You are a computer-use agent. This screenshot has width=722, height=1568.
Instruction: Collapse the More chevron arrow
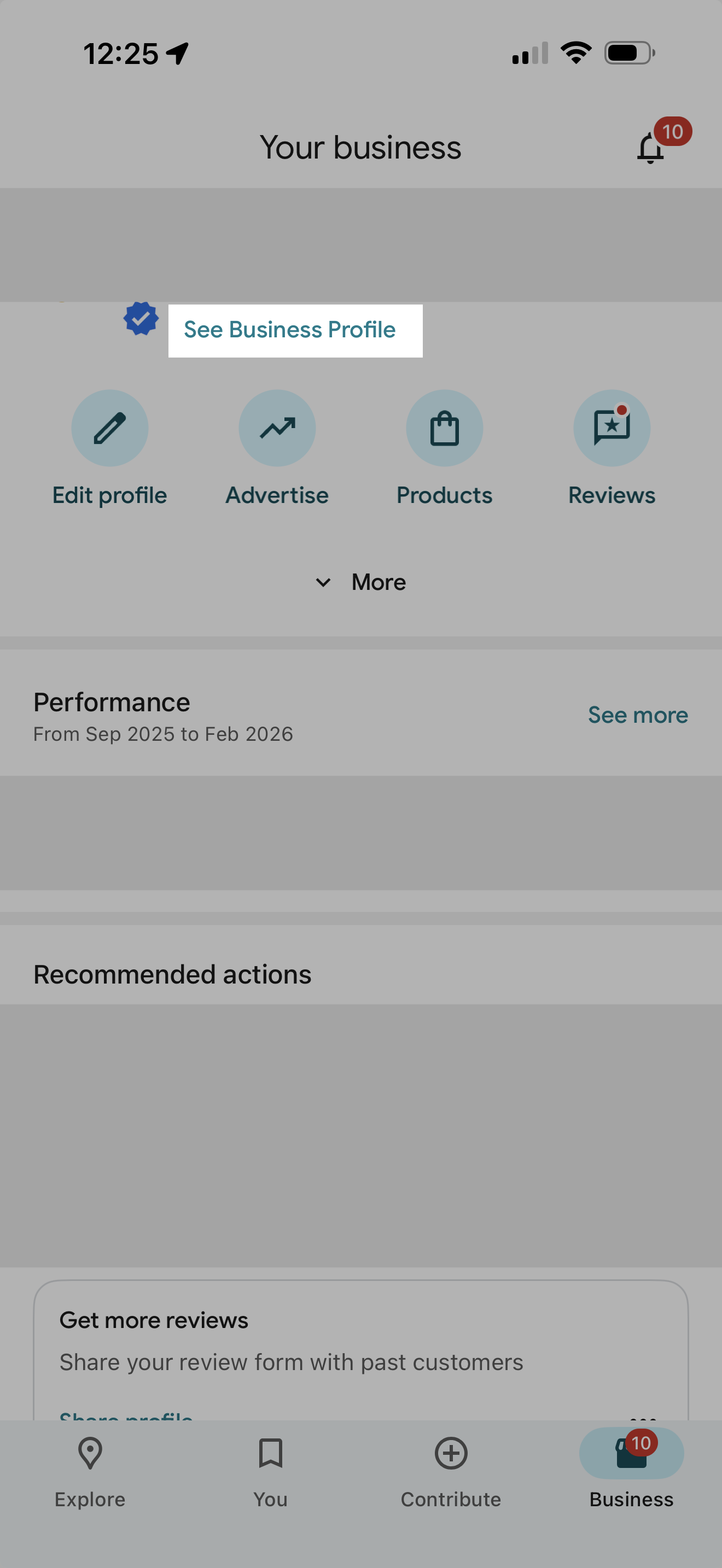coord(323,582)
